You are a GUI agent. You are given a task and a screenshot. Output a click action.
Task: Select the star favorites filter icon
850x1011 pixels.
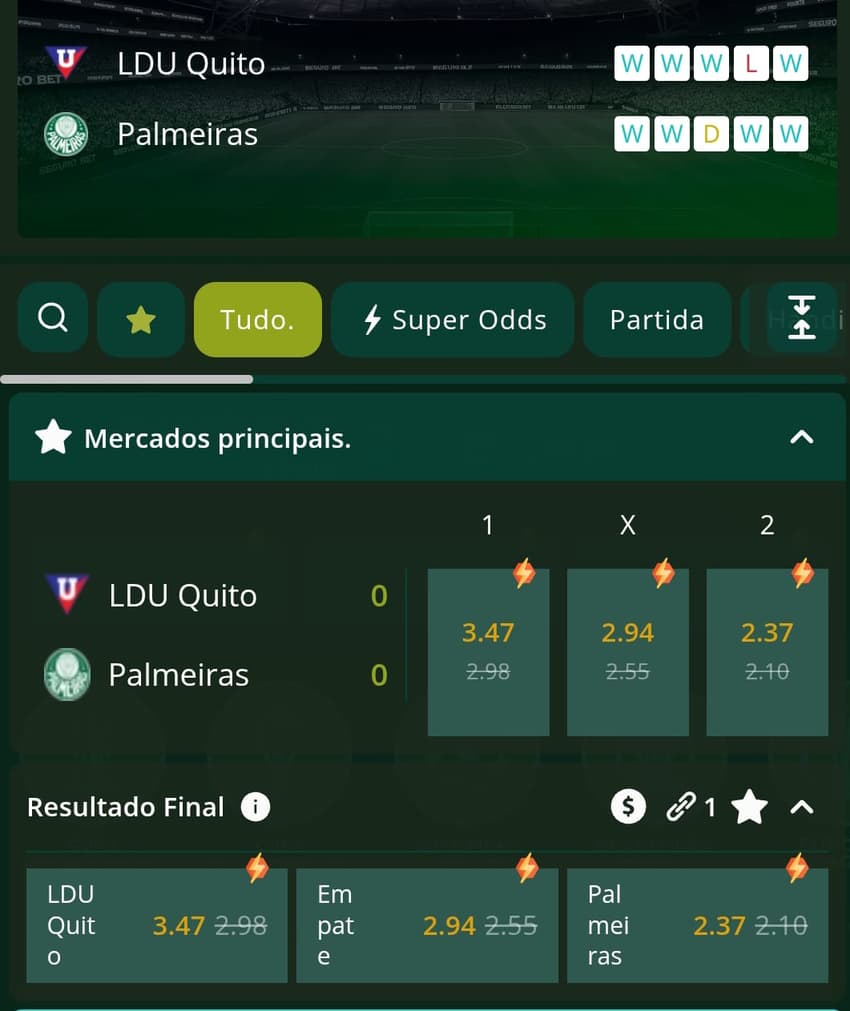(x=141, y=319)
